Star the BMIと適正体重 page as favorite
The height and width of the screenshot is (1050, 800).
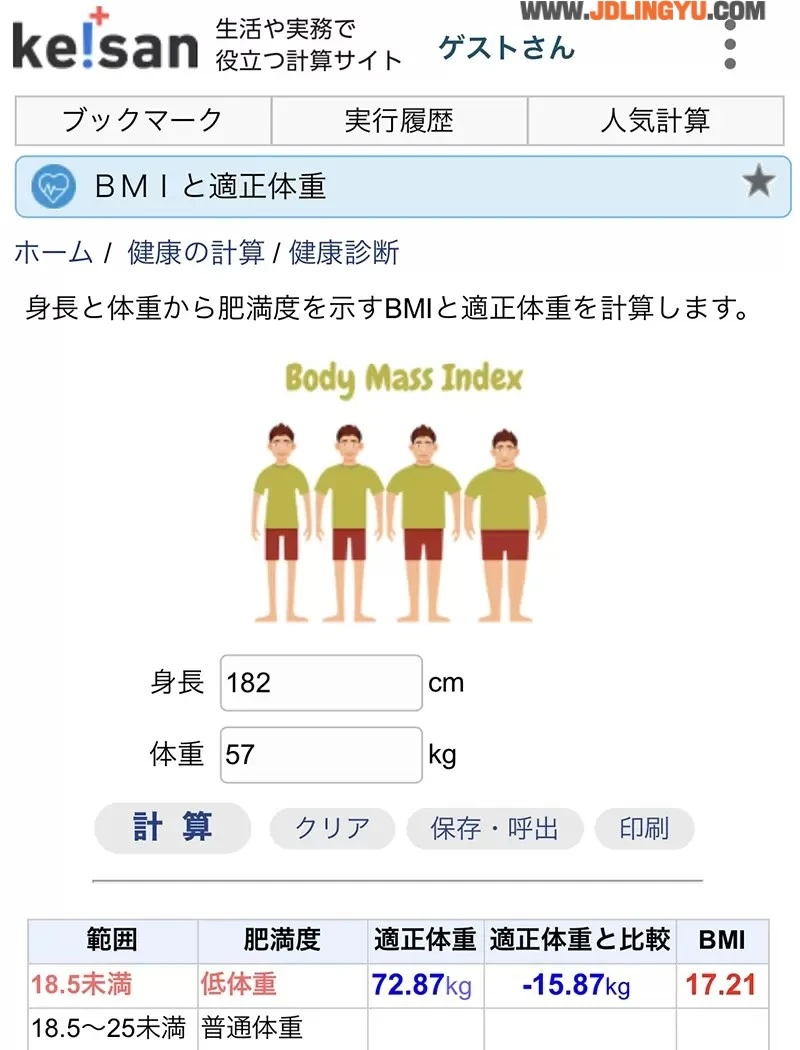coord(759,183)
